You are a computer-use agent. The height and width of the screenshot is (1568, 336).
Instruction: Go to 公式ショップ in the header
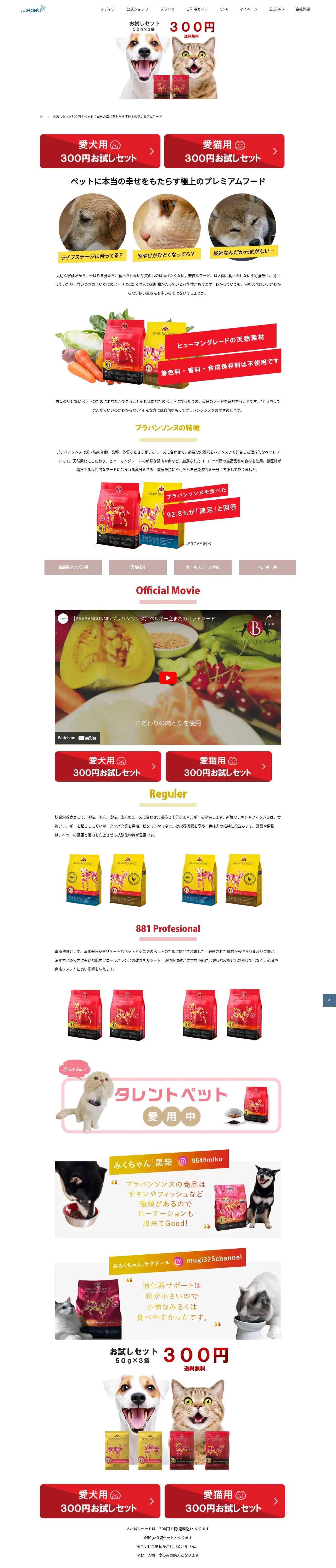(137, 9)
